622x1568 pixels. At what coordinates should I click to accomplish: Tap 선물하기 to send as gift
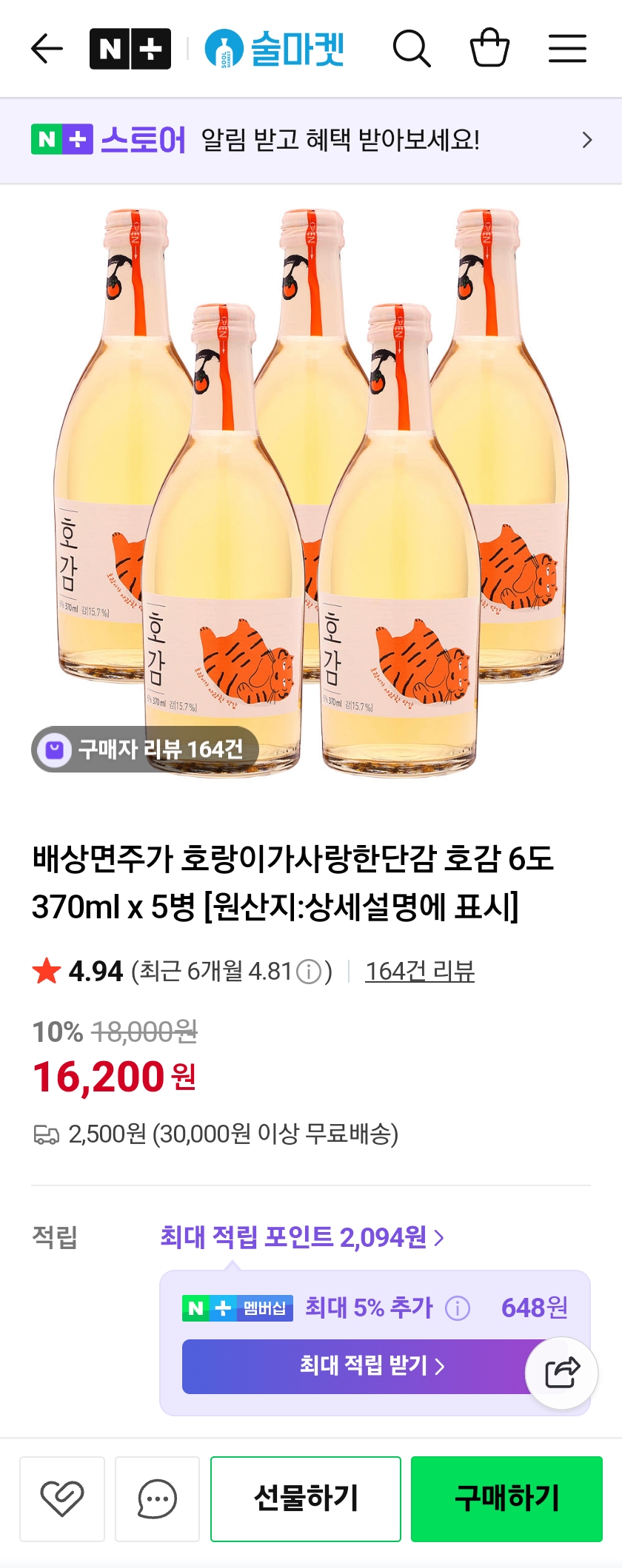click(306, 1499)
